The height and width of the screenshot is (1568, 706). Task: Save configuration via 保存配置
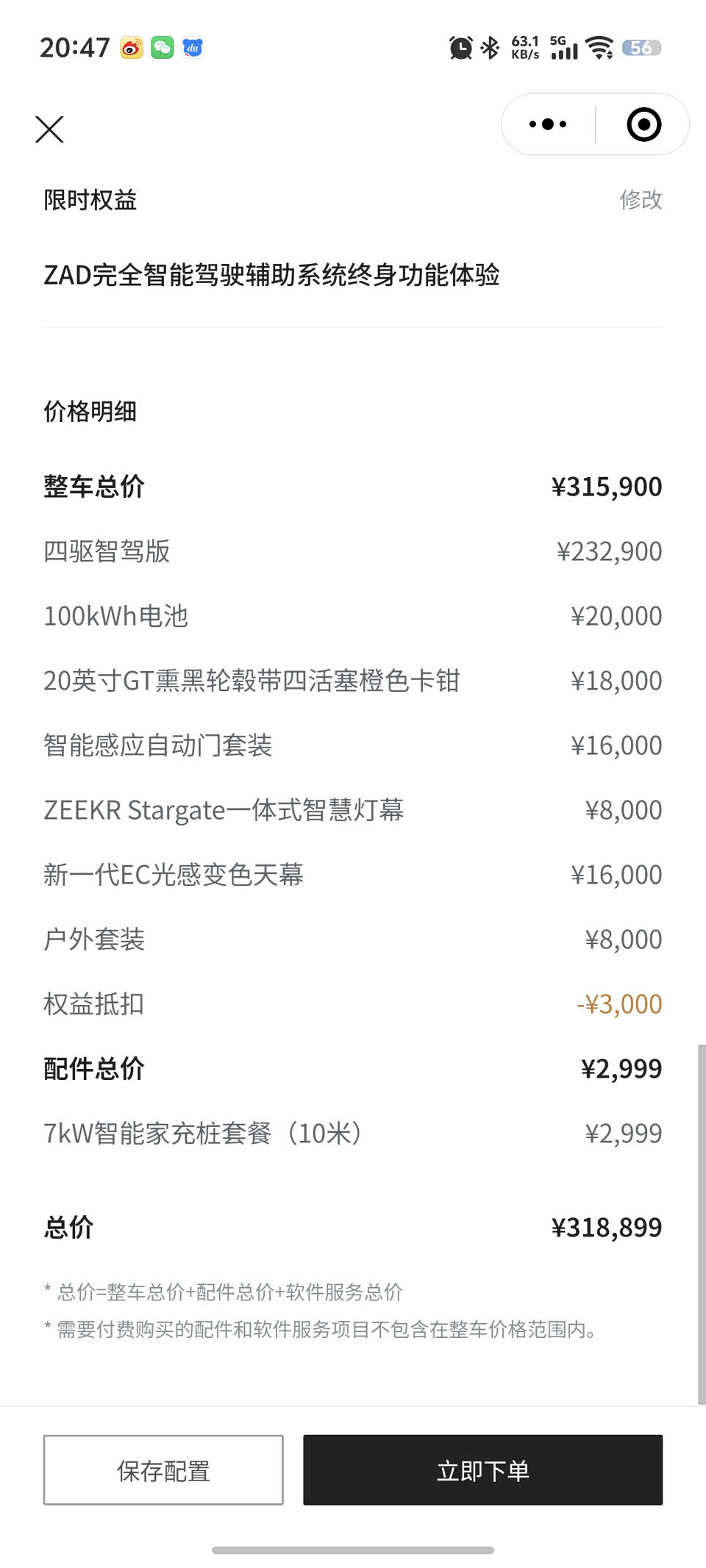[163, 1470]
